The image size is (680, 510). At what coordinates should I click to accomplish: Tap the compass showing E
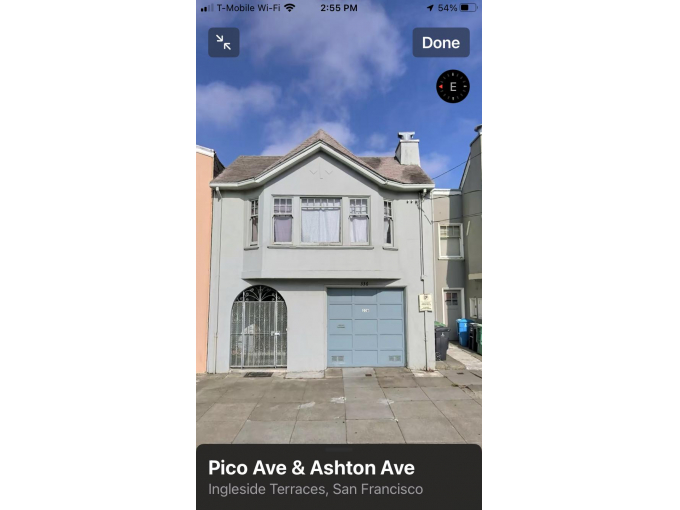coord(452,86)
